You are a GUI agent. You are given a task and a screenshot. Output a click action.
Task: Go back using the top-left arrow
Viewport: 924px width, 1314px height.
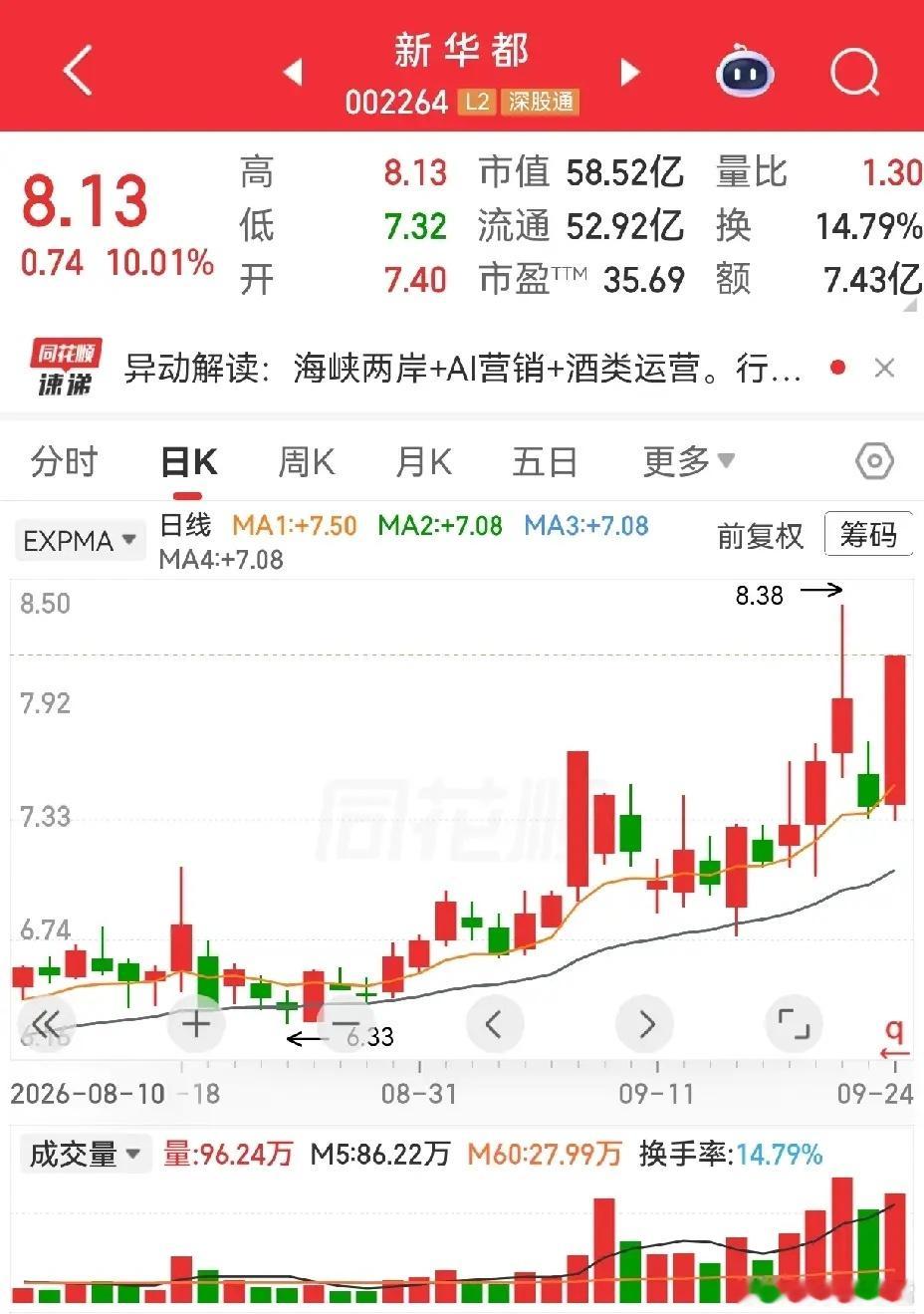(x=77, y=70)
